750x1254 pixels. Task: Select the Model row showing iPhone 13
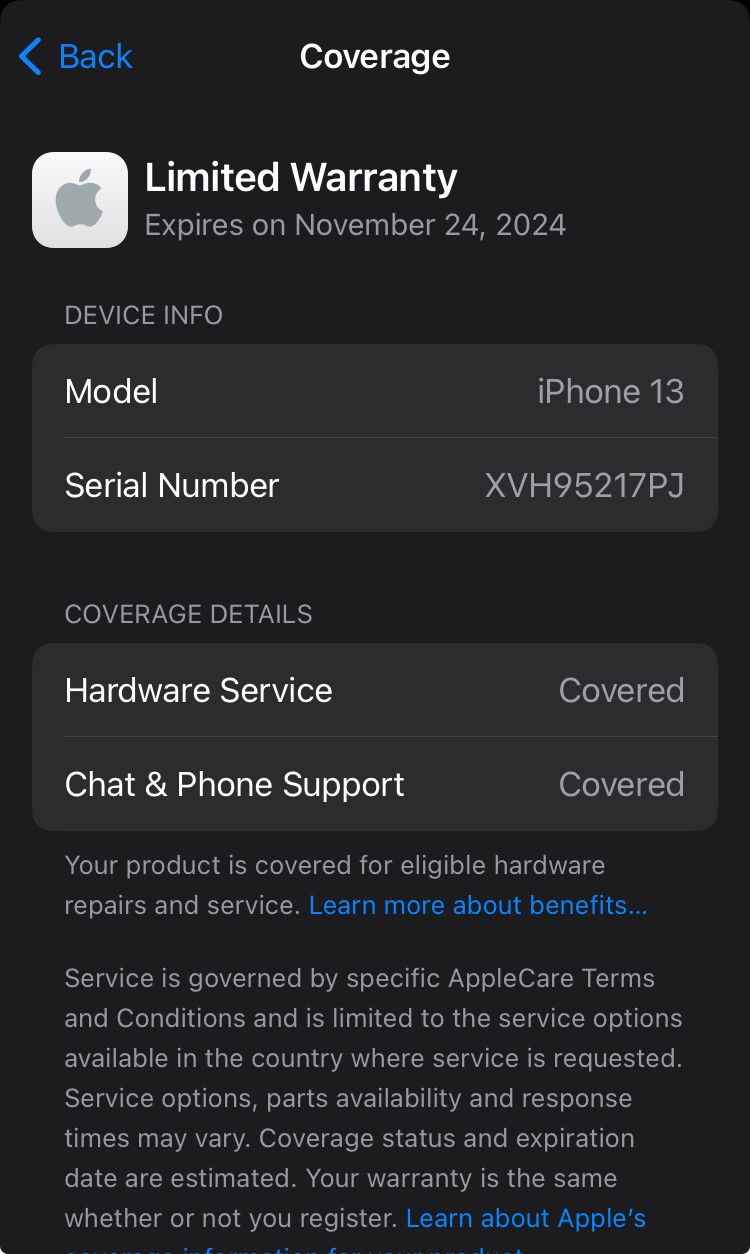click(375, 391)
